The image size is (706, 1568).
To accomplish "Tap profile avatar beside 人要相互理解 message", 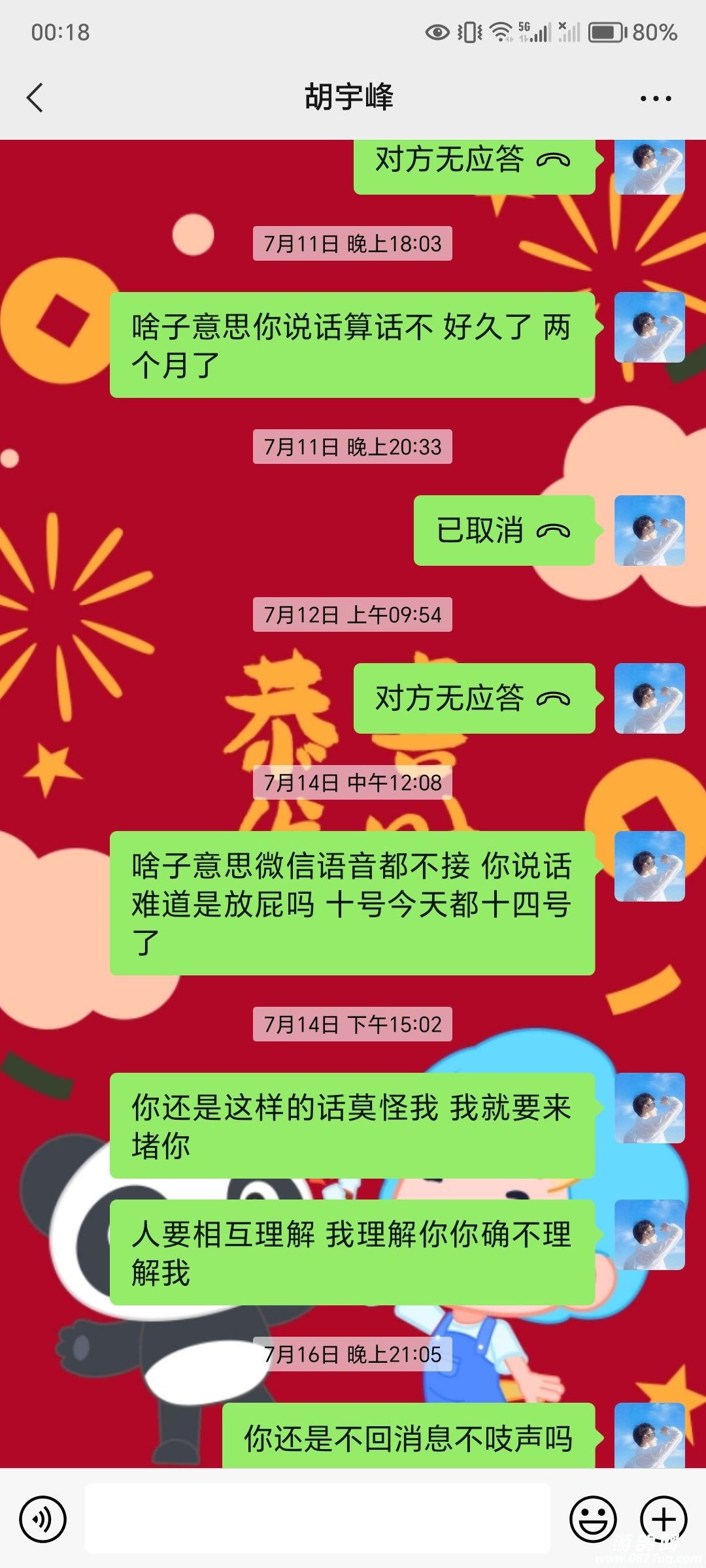I will pyautogui.click(x=649, y=1235).
